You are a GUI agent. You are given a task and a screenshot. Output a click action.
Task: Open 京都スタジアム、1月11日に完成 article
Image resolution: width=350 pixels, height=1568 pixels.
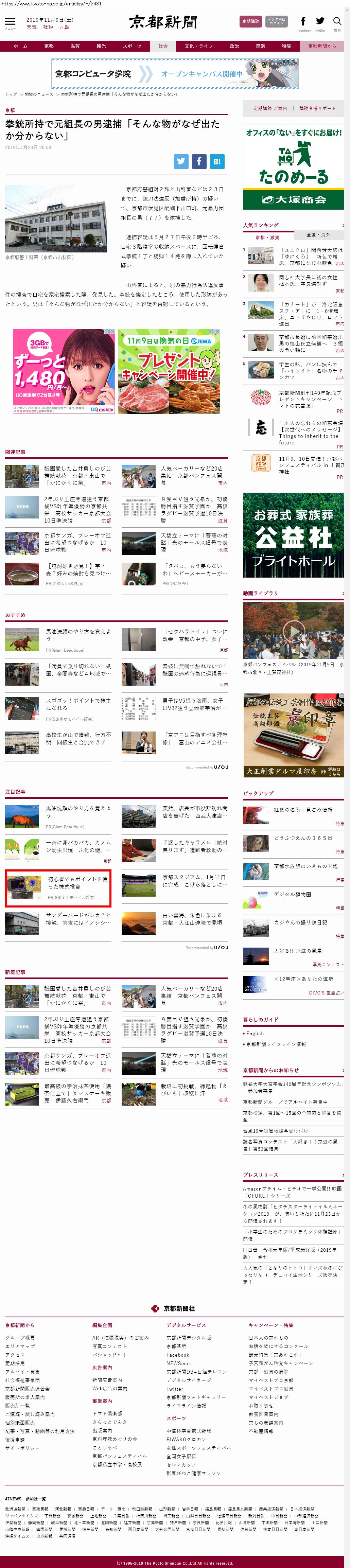(194, 881)
